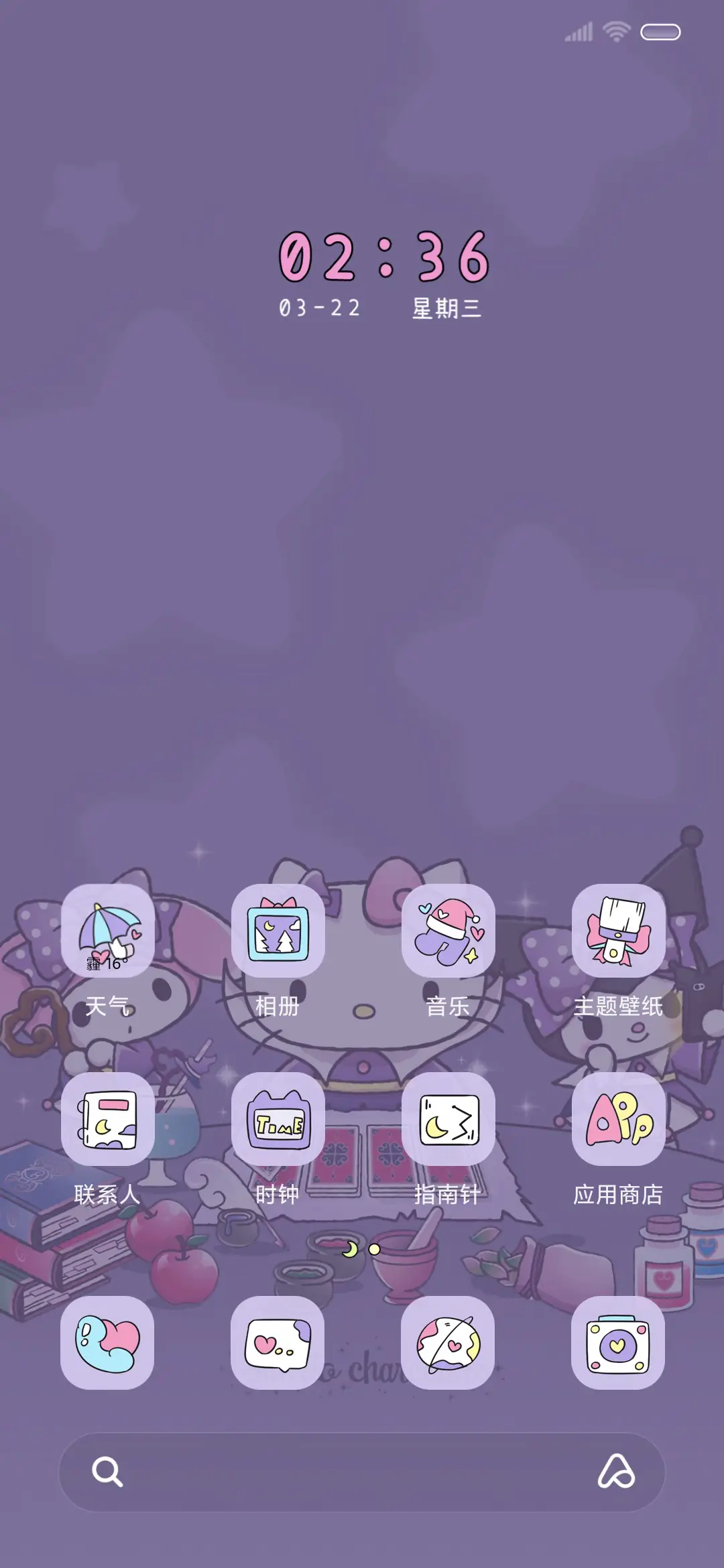The width and height of the screenshot is (724, 1568).
Task: Tap the battery indicator in the status bar
Action: [x=660, y=31]
